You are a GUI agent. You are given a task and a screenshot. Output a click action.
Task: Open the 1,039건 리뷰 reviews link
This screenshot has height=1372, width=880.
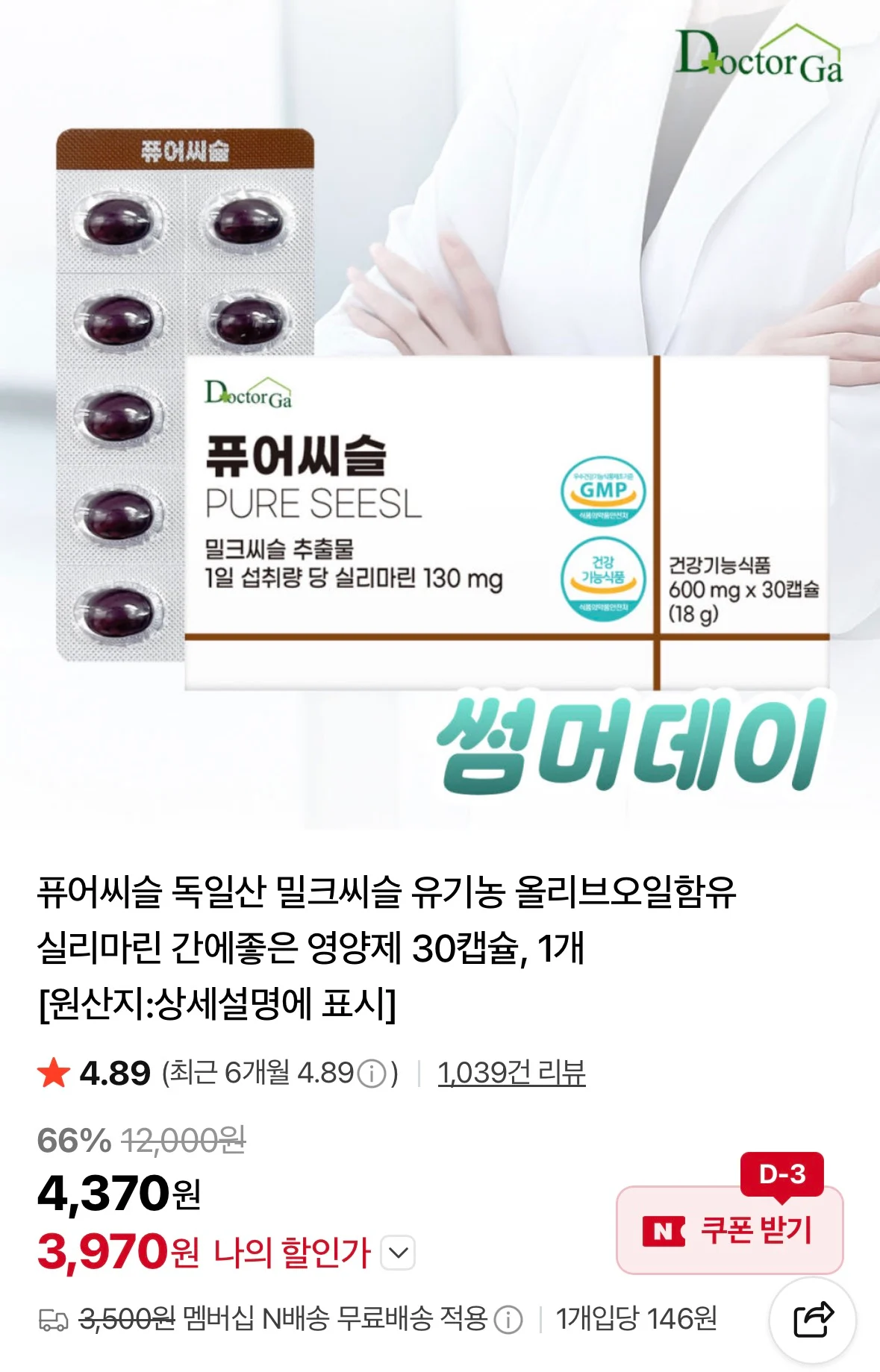(511, 1073)
